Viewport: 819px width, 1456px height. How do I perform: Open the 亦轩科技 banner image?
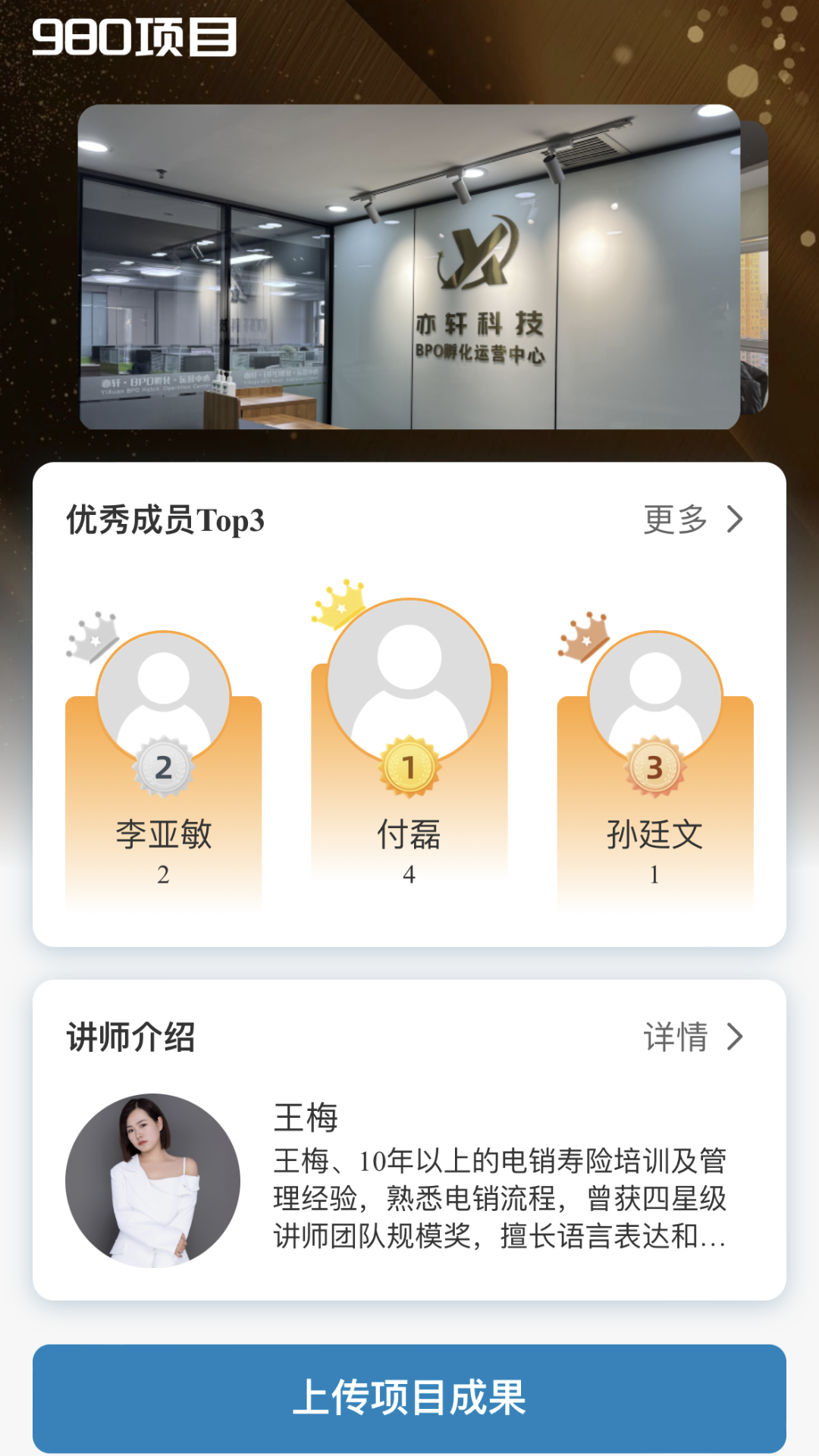click(409, 267)
